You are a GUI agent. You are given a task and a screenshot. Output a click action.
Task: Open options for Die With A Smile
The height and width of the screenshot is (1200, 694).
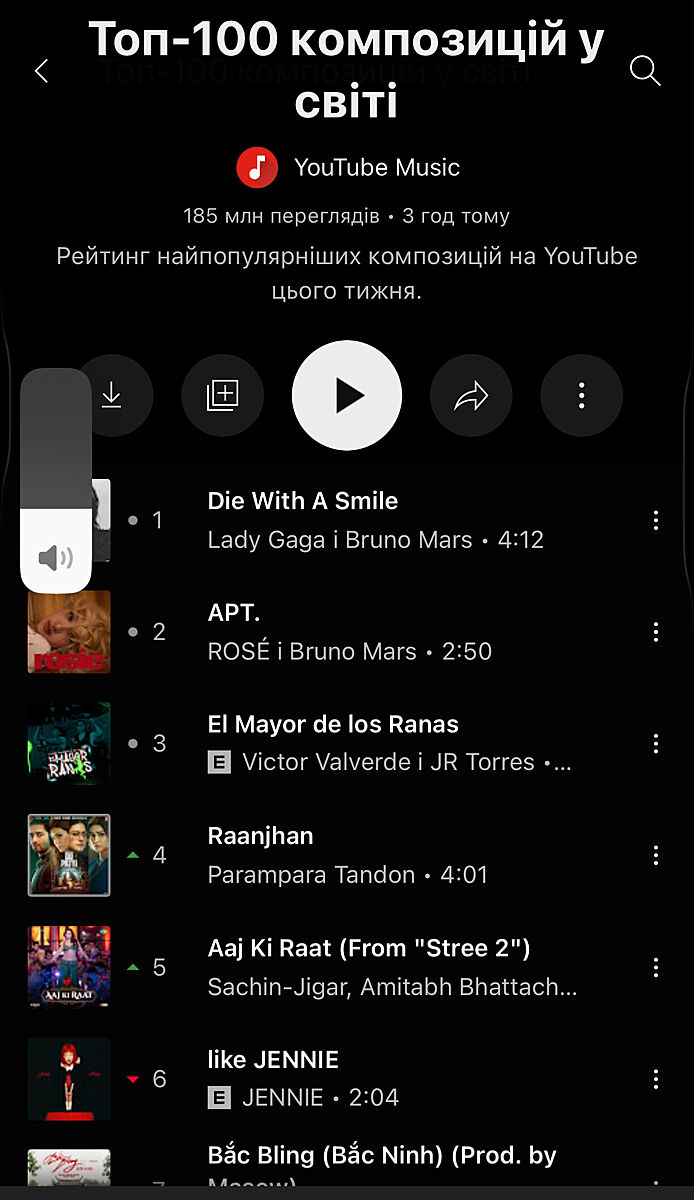(x=656, y=520)
